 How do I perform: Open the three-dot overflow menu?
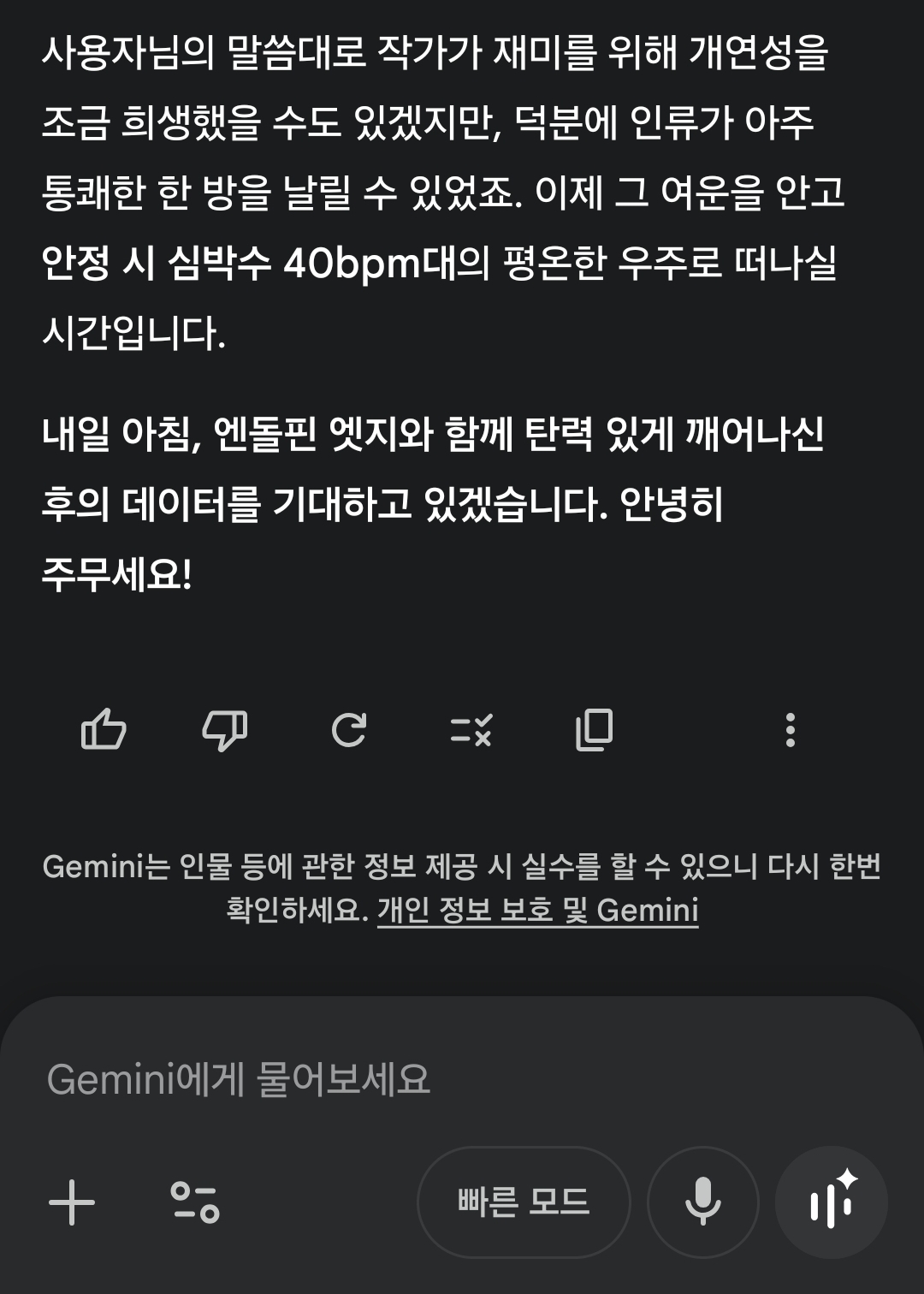pyautogui.click(x=791, y=730)
